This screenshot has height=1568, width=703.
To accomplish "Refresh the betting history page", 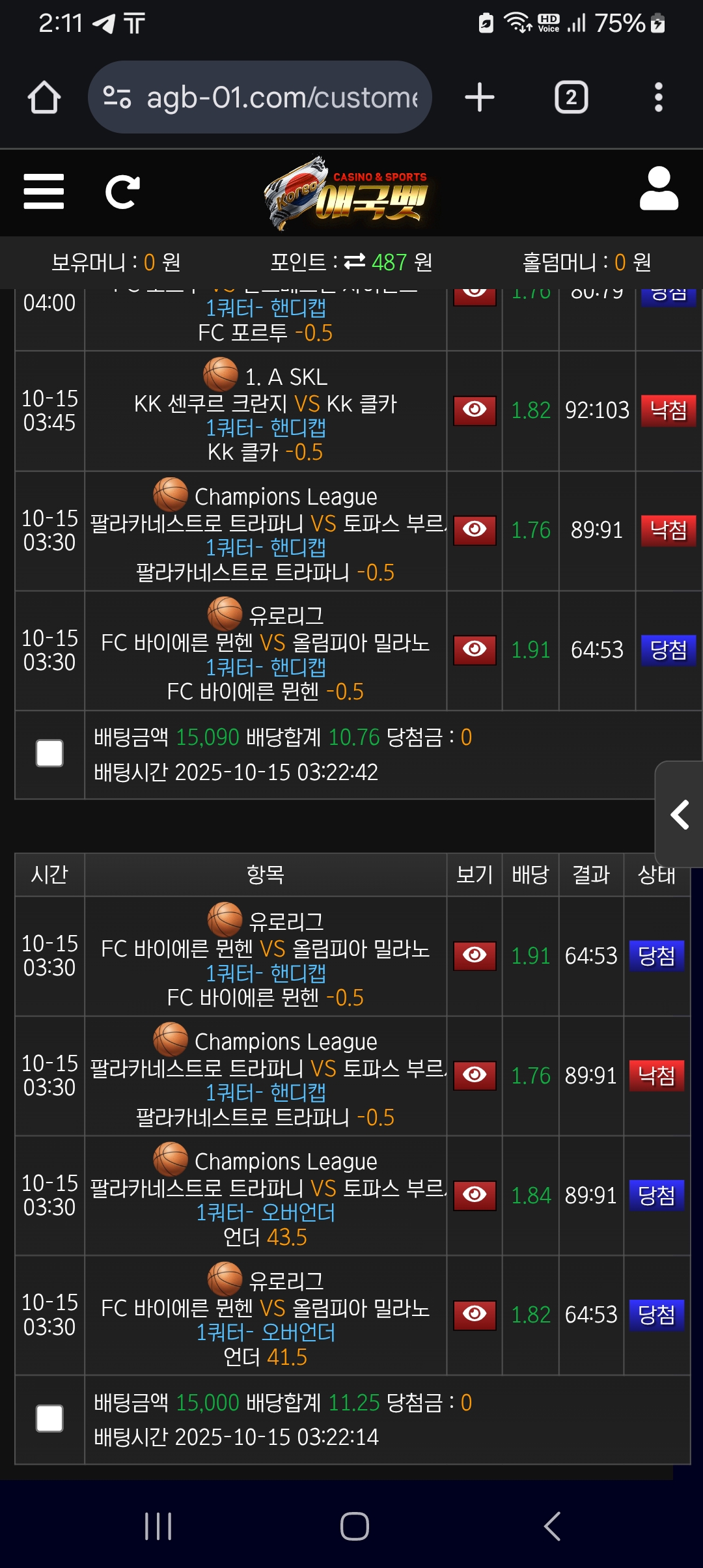I will 122,191.
